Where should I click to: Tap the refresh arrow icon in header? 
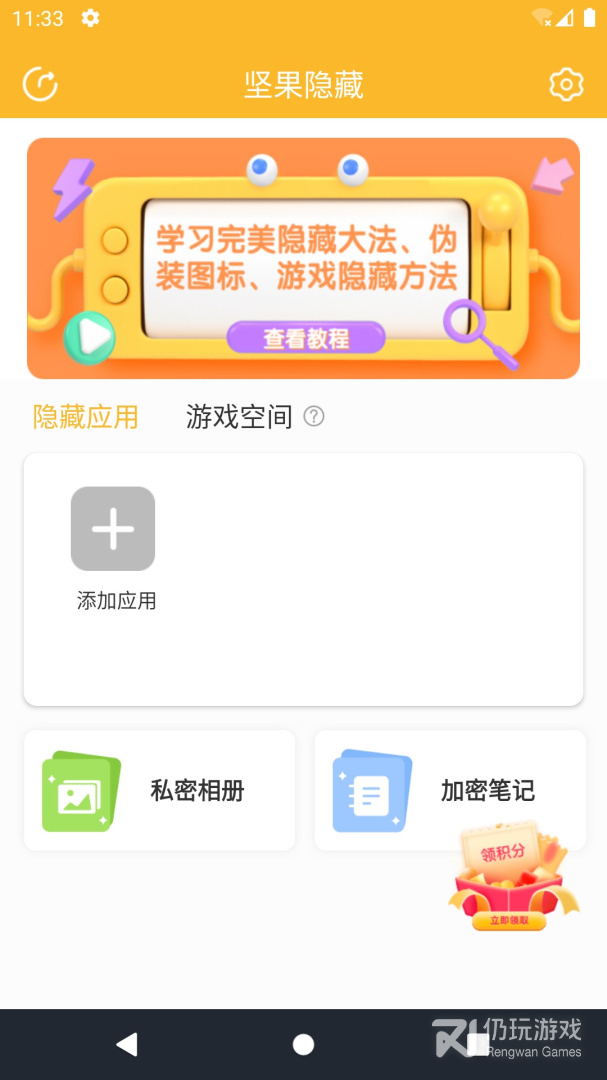40,85
